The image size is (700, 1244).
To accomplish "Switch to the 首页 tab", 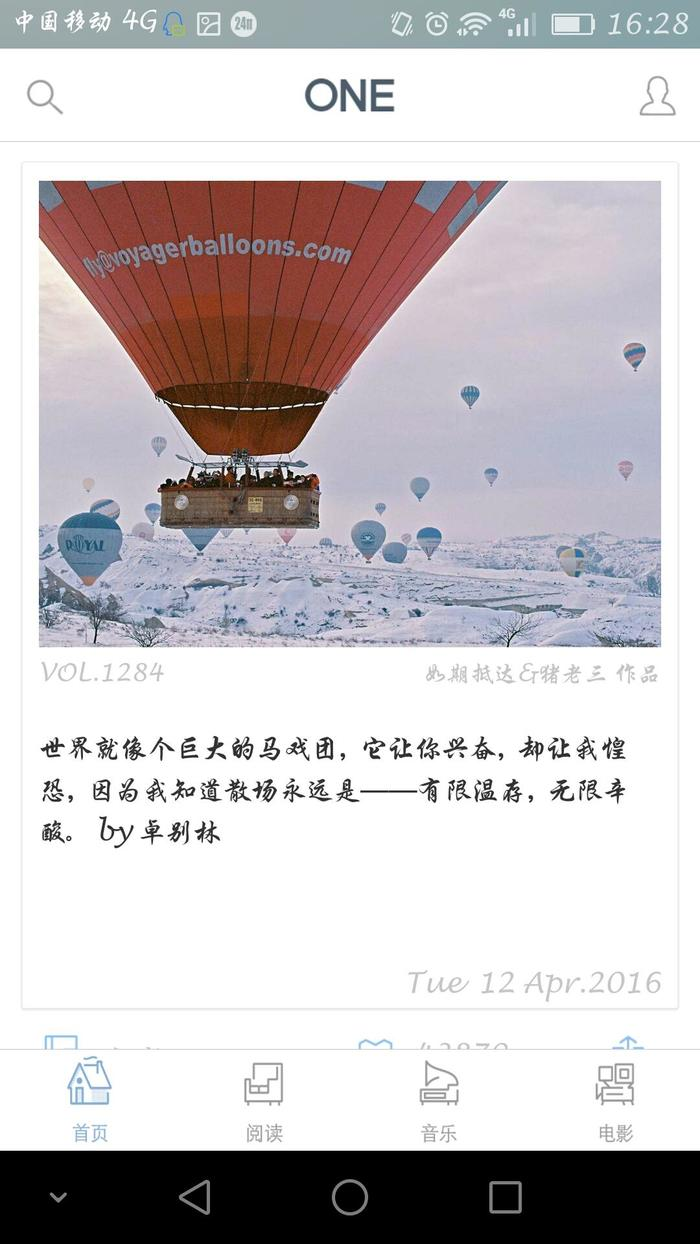I will [x=89, y=1100].
